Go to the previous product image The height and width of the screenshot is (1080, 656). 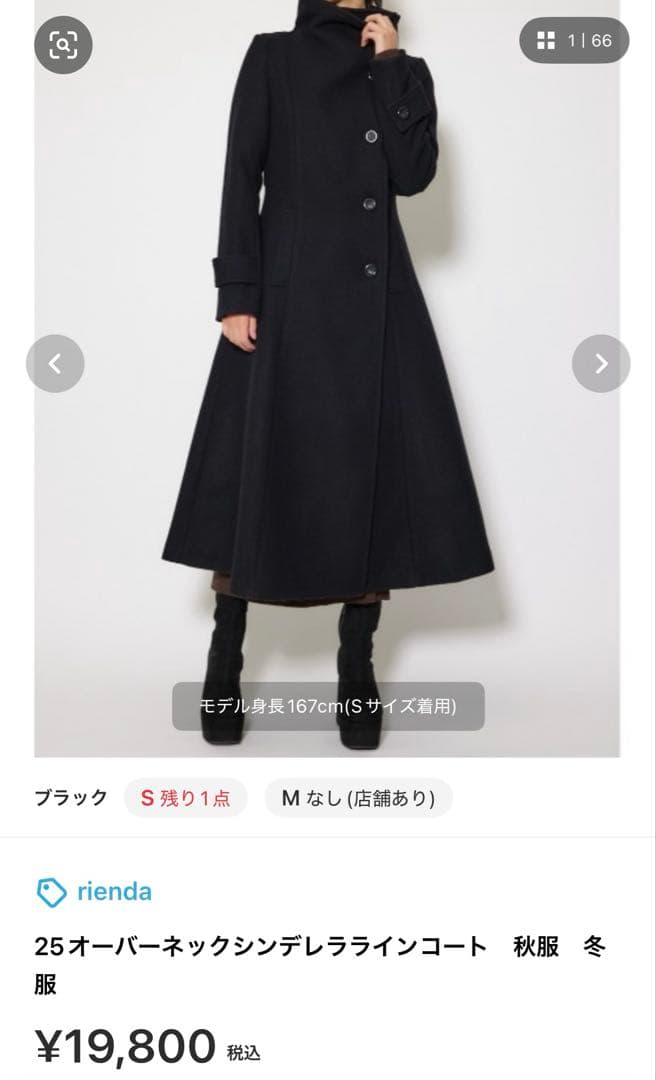click(x=55, y=364)
